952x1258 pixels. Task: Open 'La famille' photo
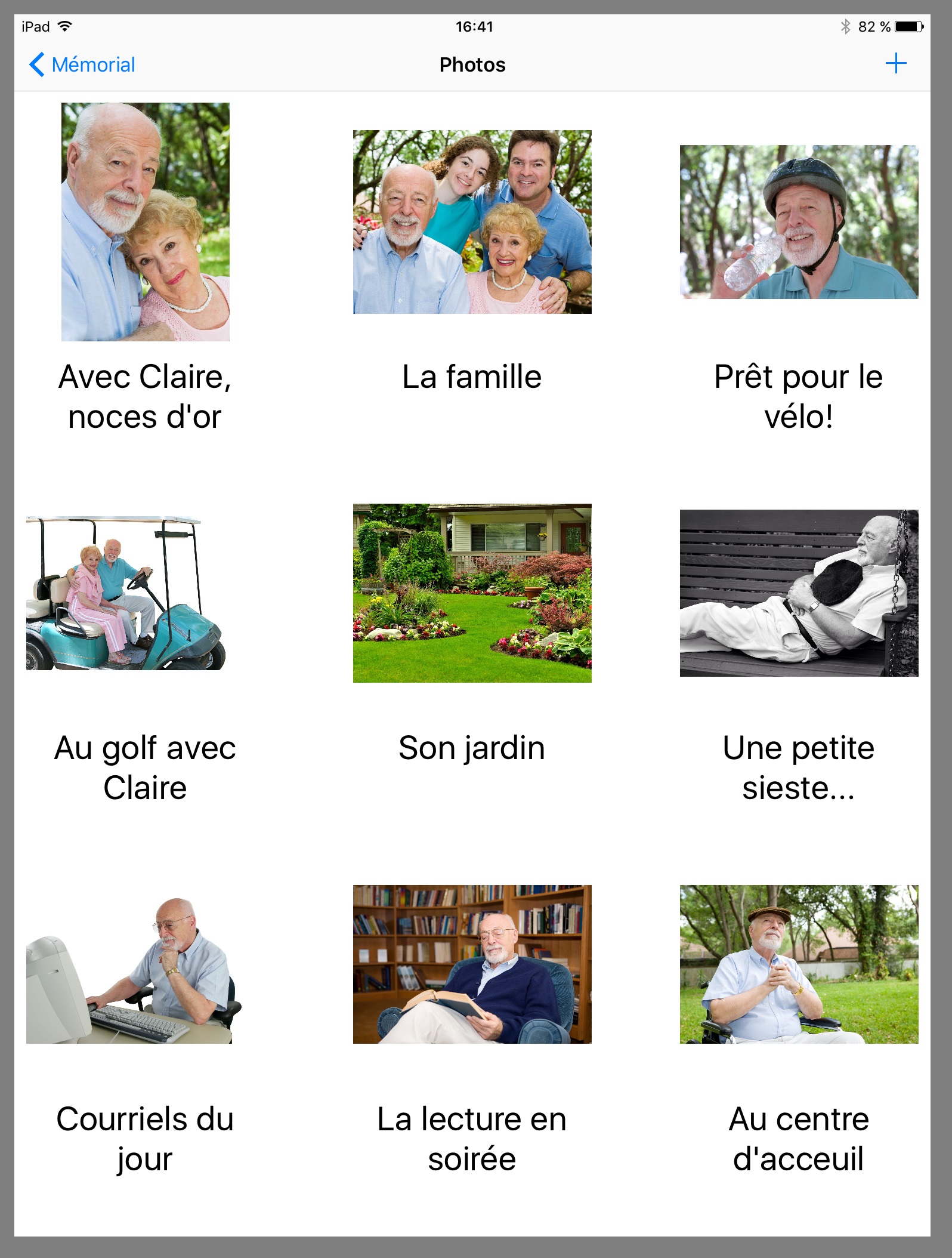tap(472, 222)
